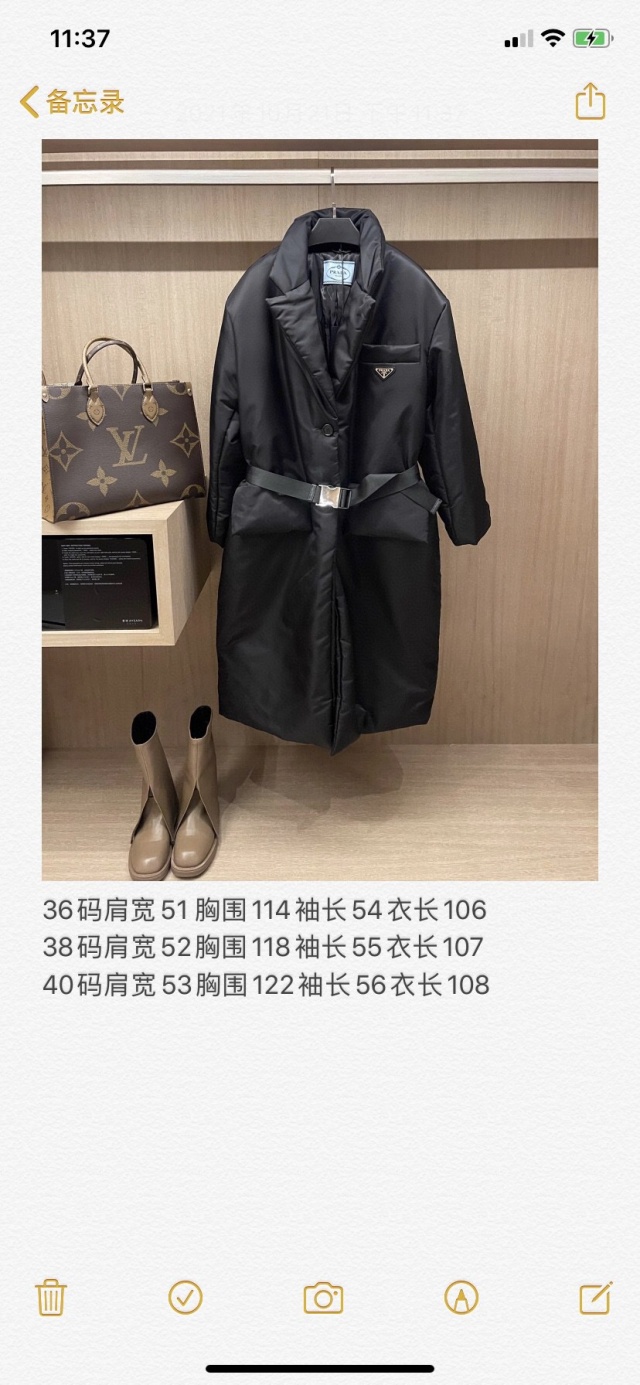640x1385 pixels.
Task: Open the coat photo attachment
Action: (x=320, y=510)
